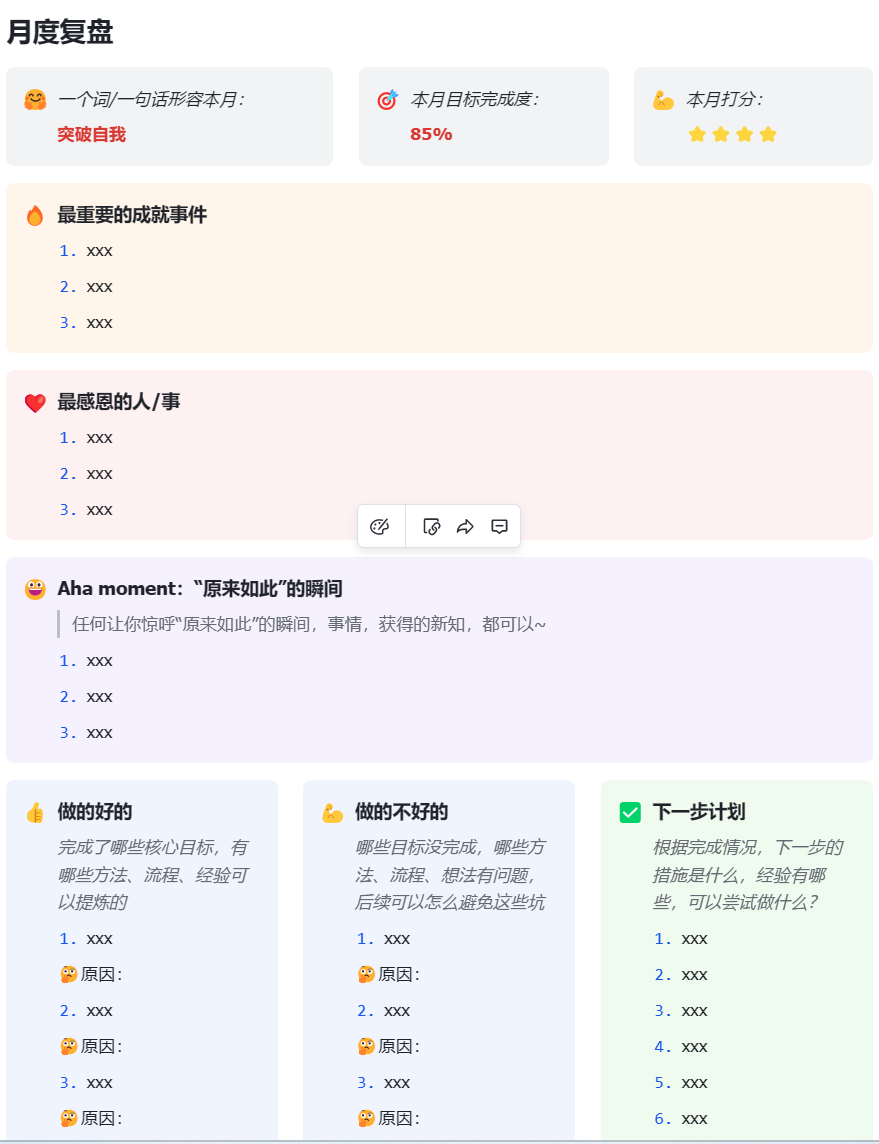Share this block via arrow icon
The width and height of the screenshot is (879, 1144).
coord(465,527)
